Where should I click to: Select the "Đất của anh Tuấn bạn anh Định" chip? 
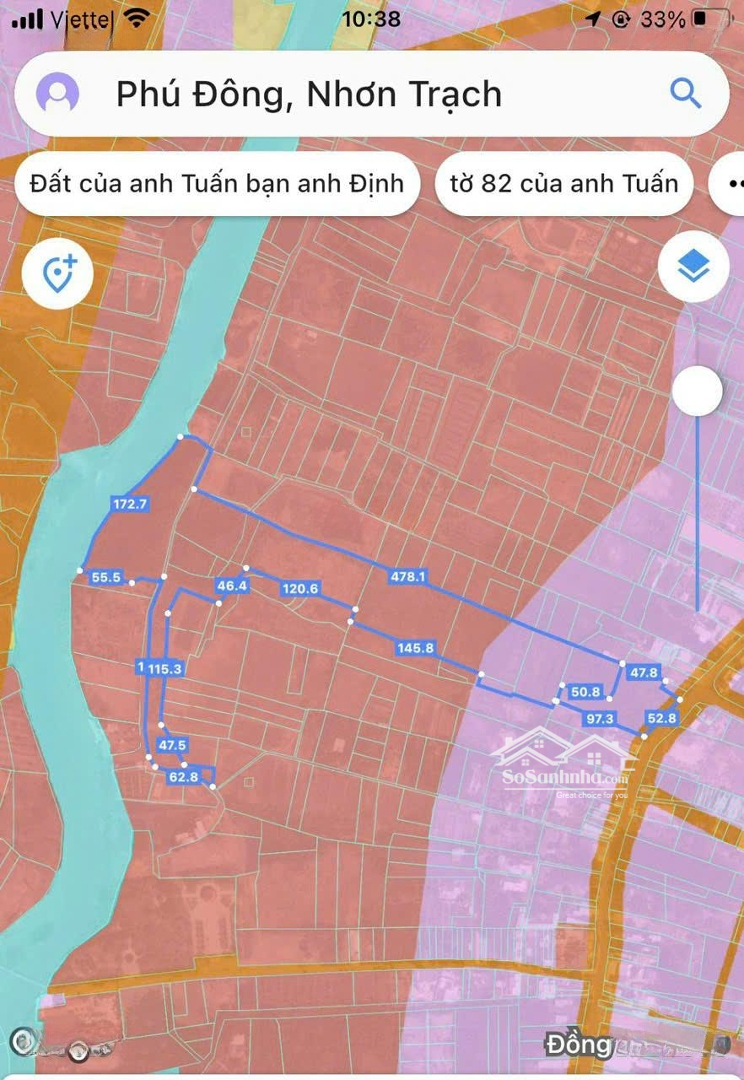coord(217,184)
